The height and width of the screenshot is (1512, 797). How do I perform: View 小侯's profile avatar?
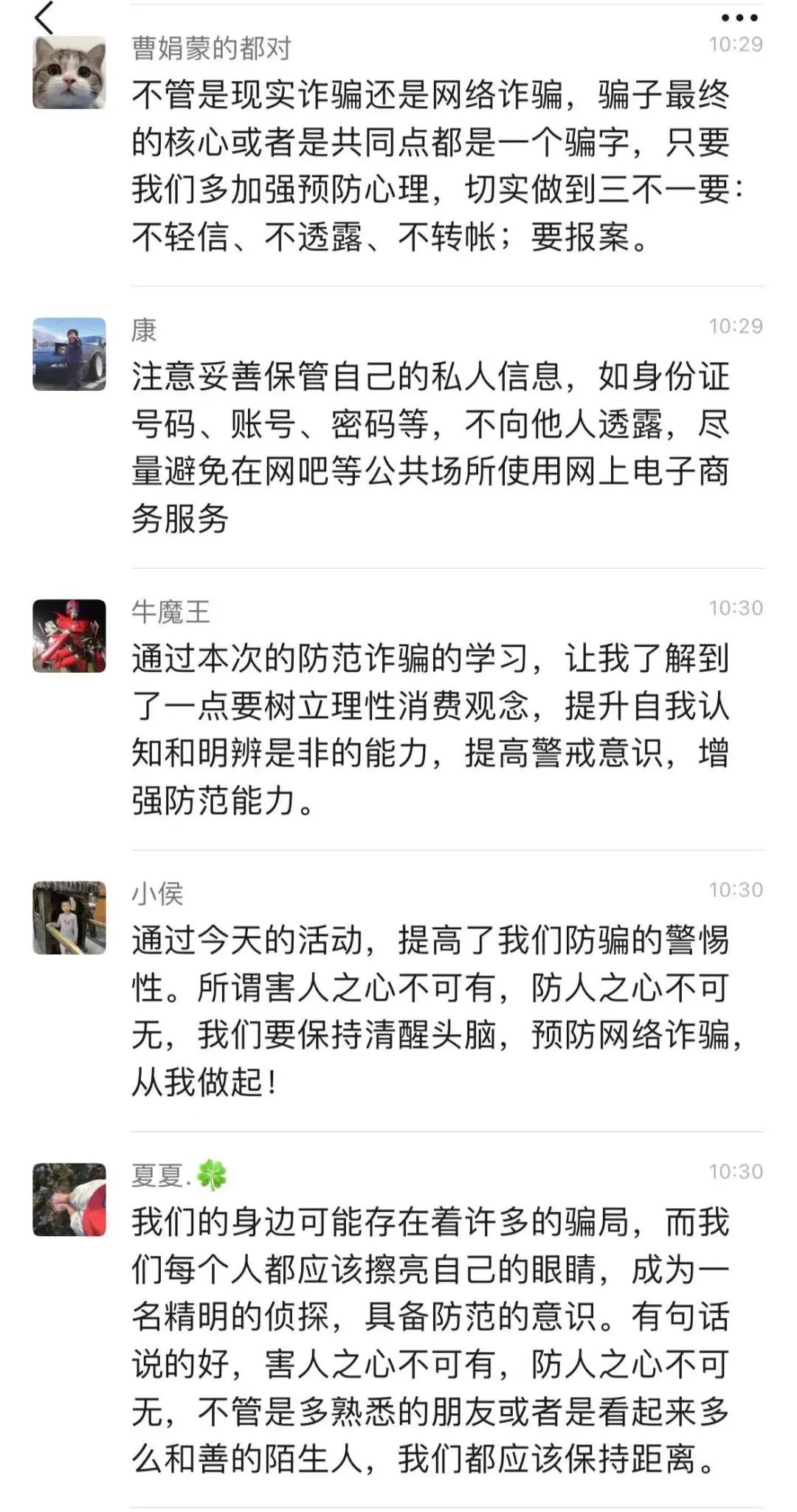coord(69,918)
